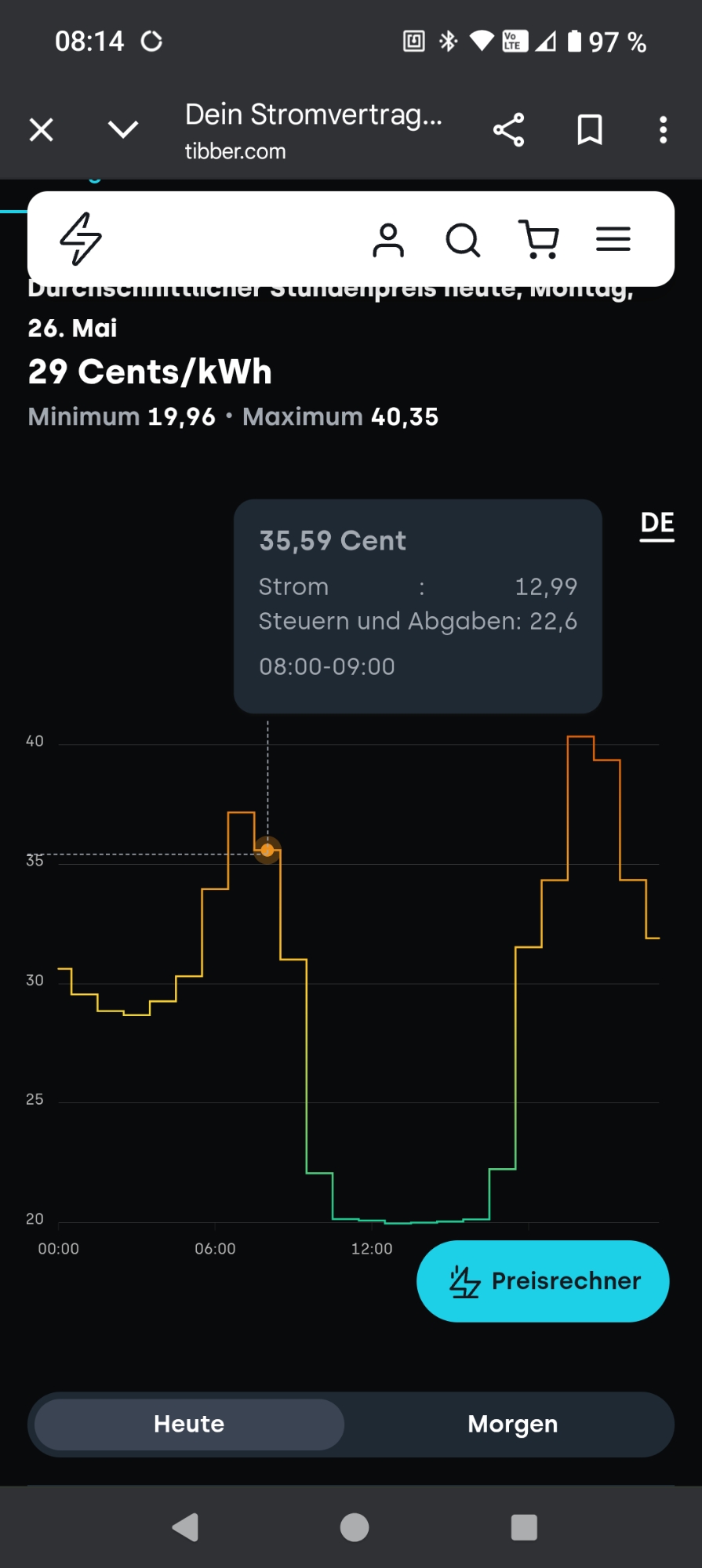The width and height of the screenshot is (702, 1568).
Task: Tap the Tibber lightning logo
Action: pos(81,238)
